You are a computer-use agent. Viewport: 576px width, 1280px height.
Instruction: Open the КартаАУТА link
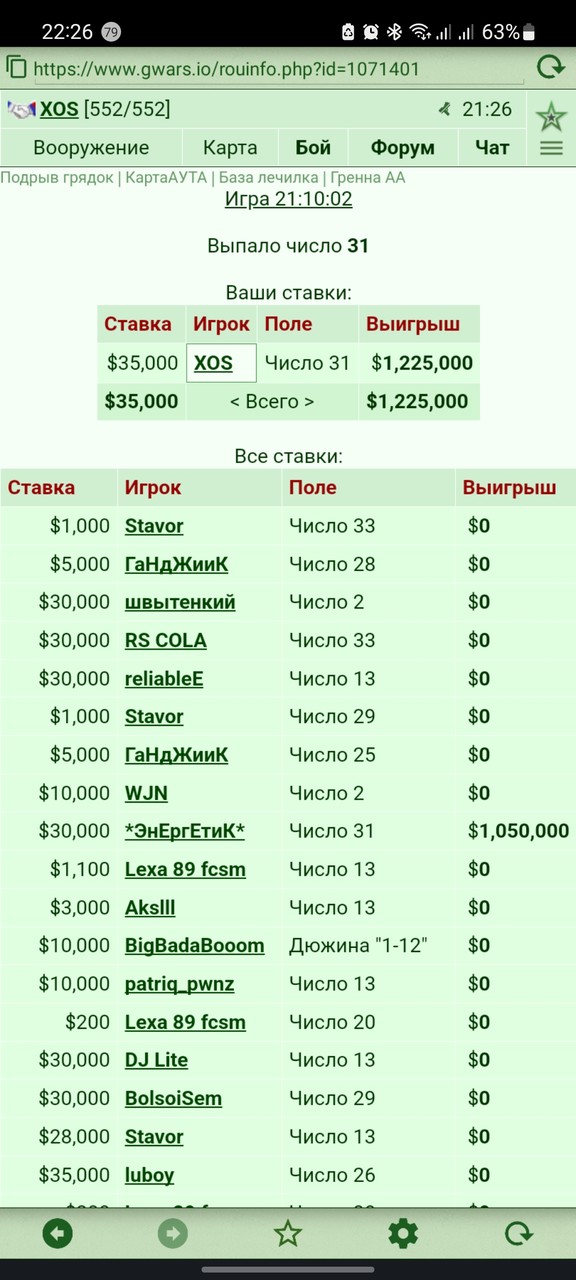point(166,178)
